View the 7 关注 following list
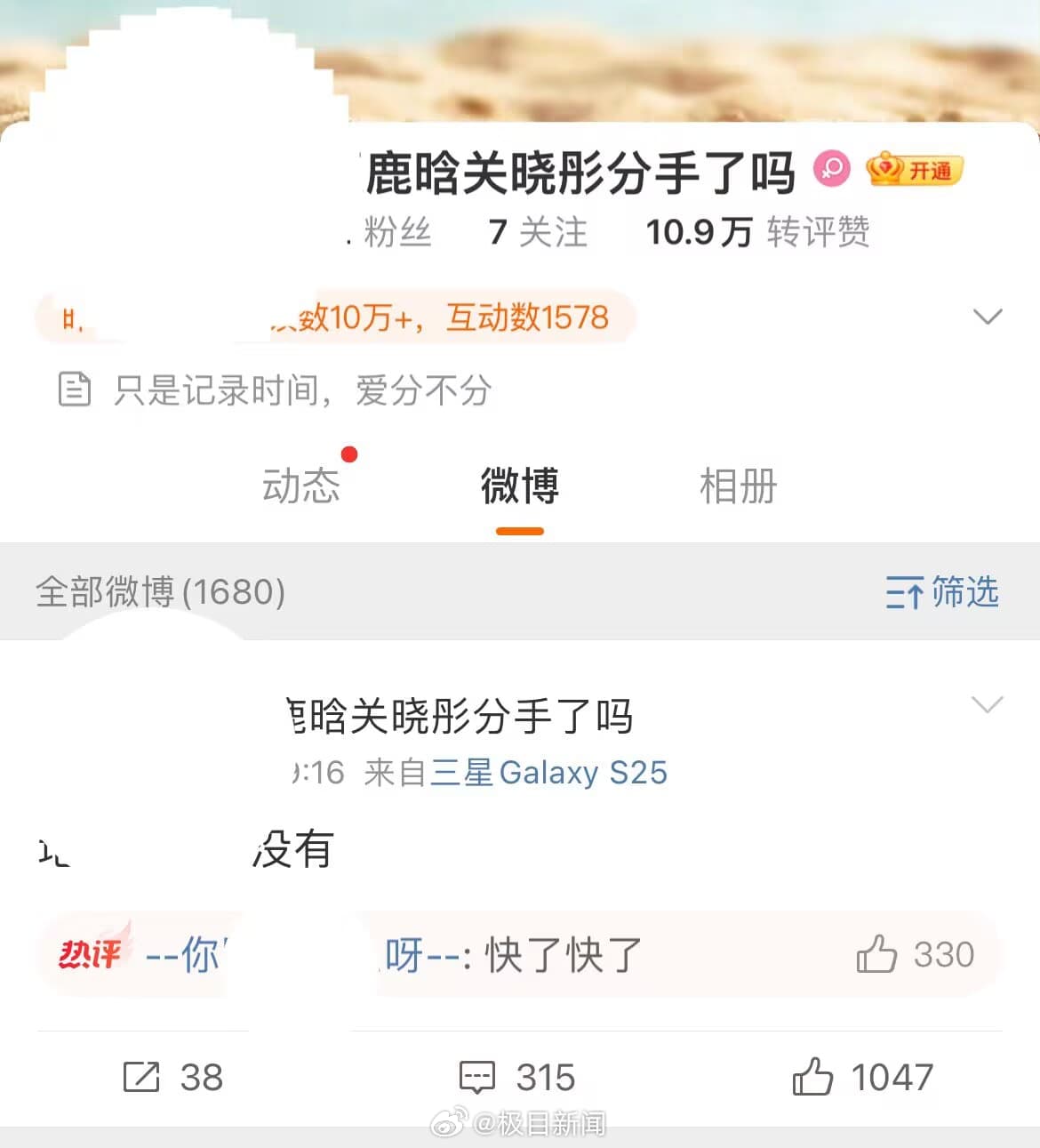1040x1148 pixels. coord(538,232)
